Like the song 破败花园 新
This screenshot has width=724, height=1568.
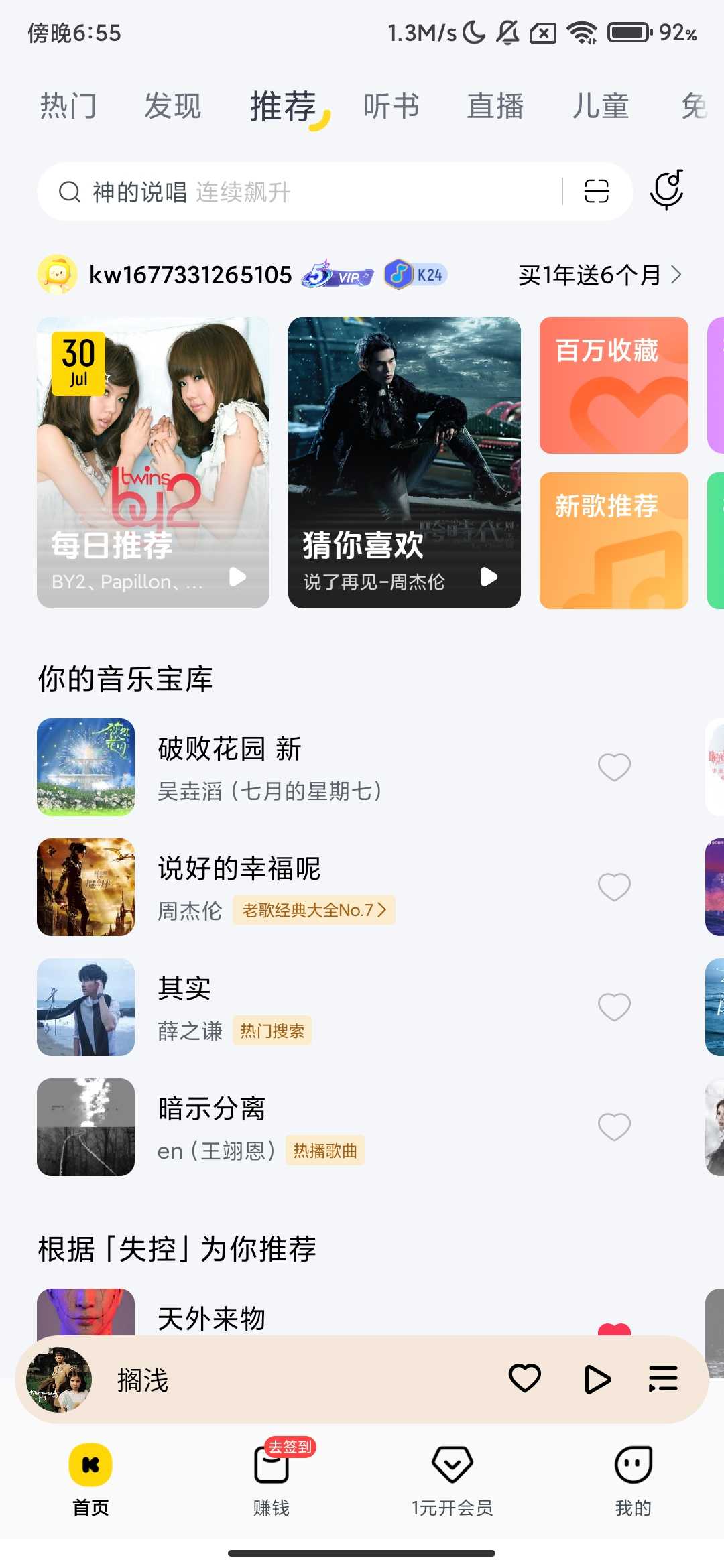614,767
